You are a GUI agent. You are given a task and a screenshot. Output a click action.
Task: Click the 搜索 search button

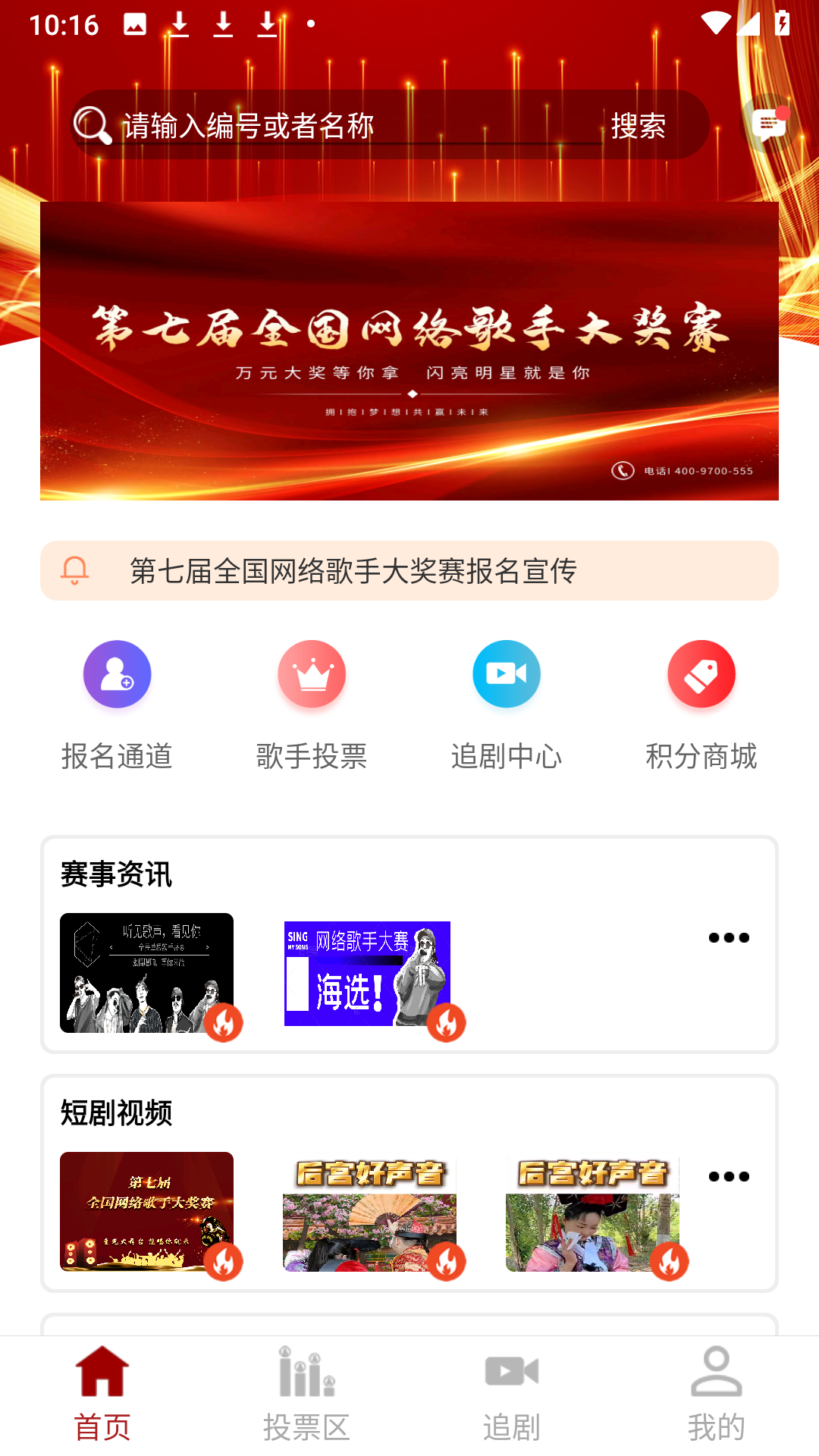[637, 126]
